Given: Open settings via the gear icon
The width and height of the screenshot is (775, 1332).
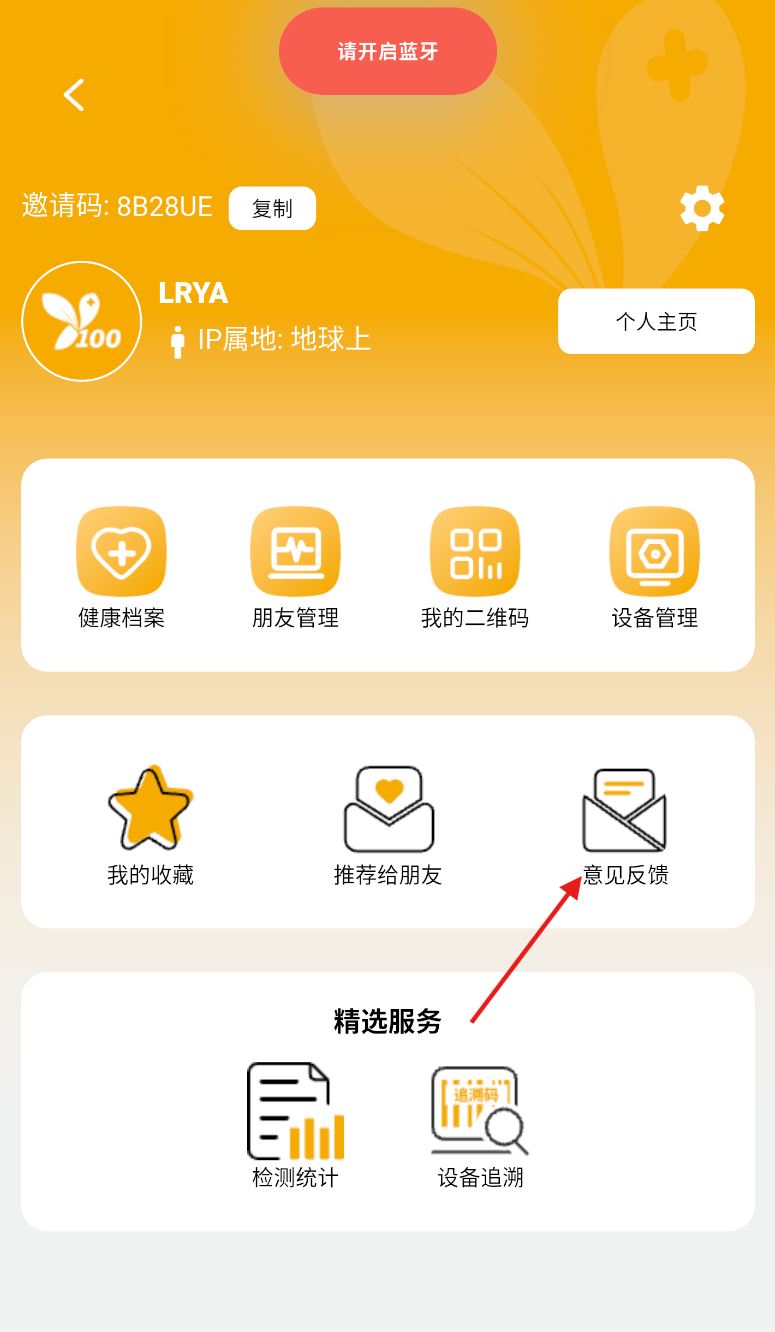Looking at the screenshot, I should click(702, 208).
